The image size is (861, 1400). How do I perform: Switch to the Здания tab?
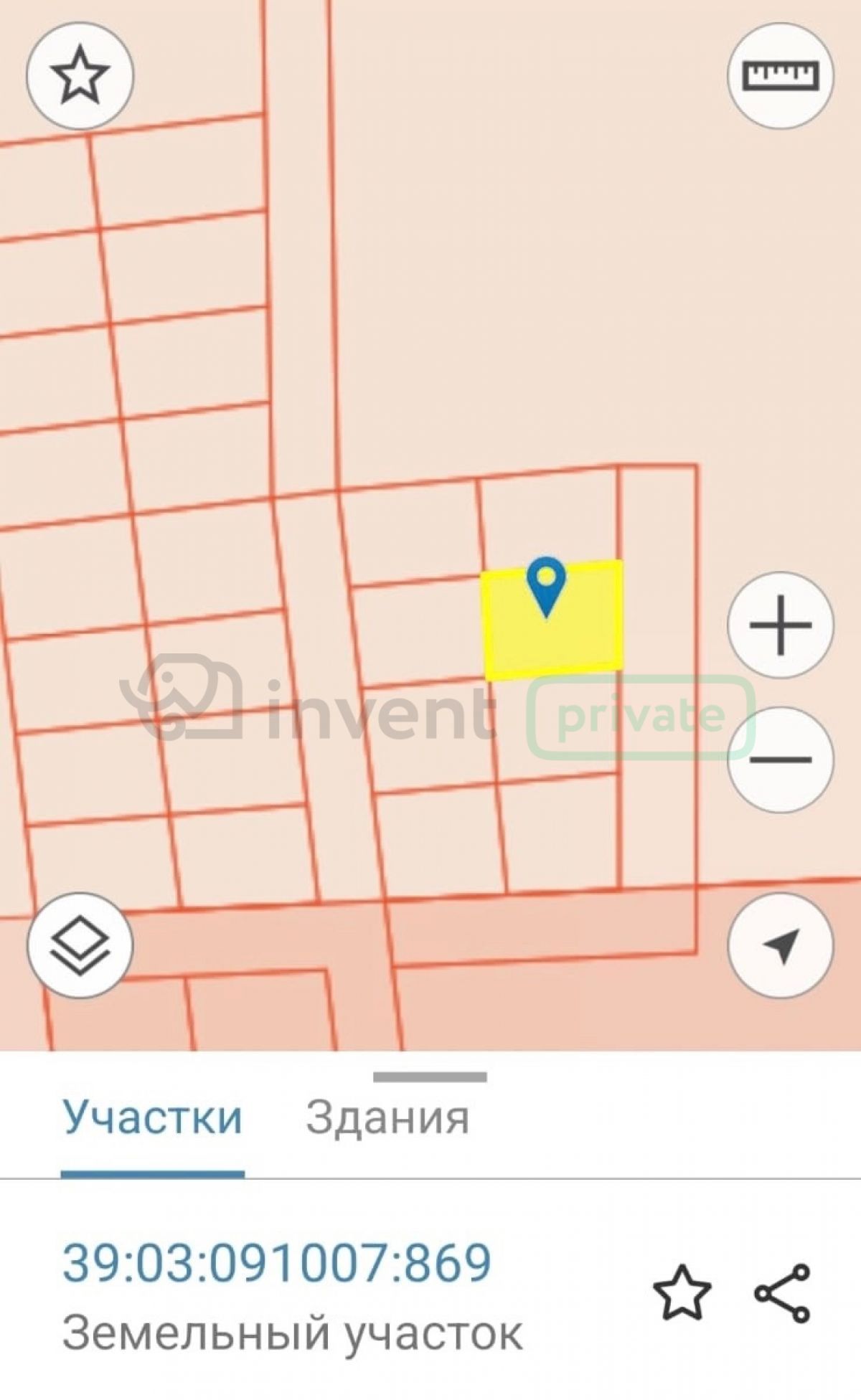(x=387, y=1117)
